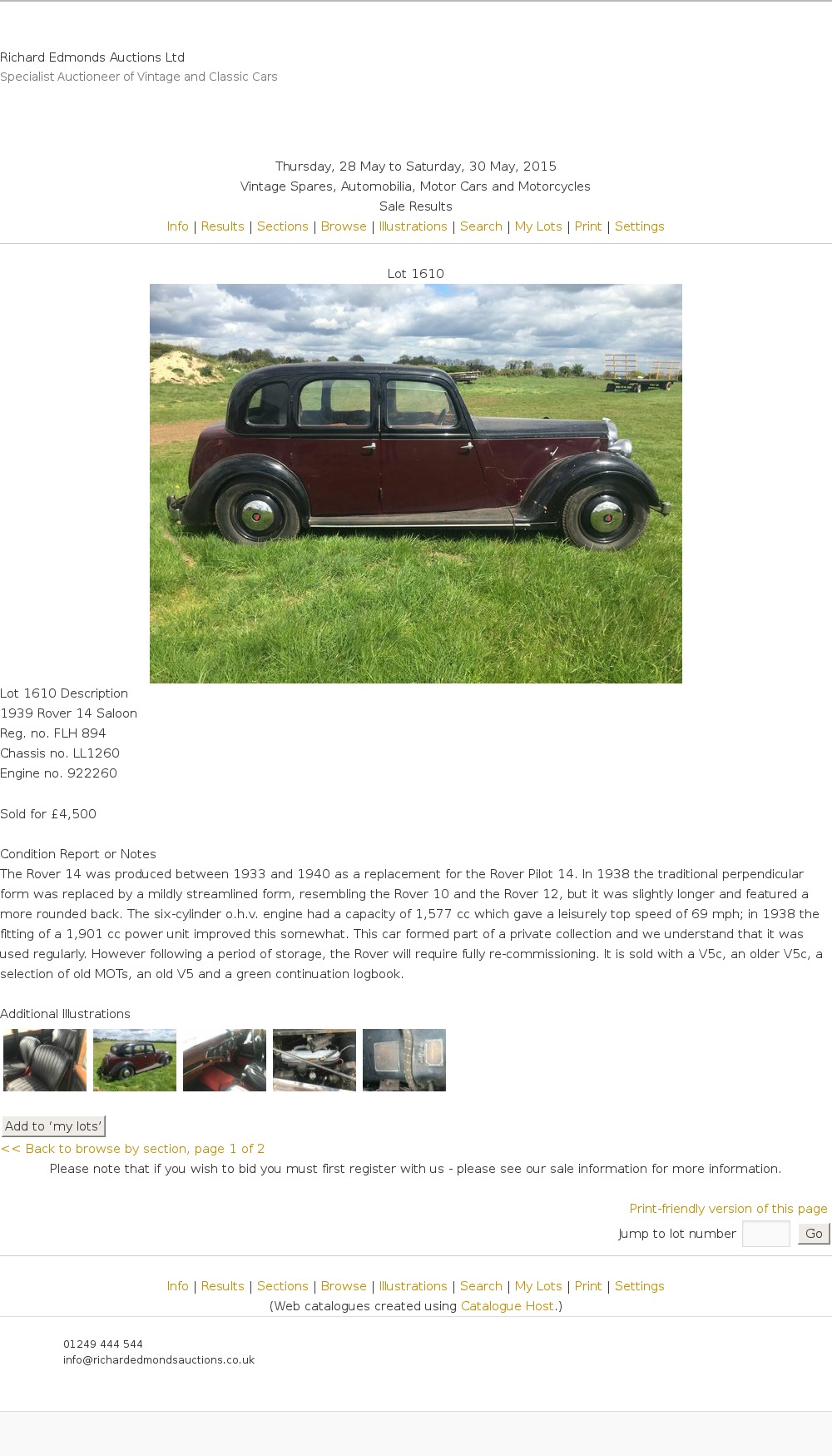Open Results link in top menu
832x1456 pixels.
click(222, 226)
